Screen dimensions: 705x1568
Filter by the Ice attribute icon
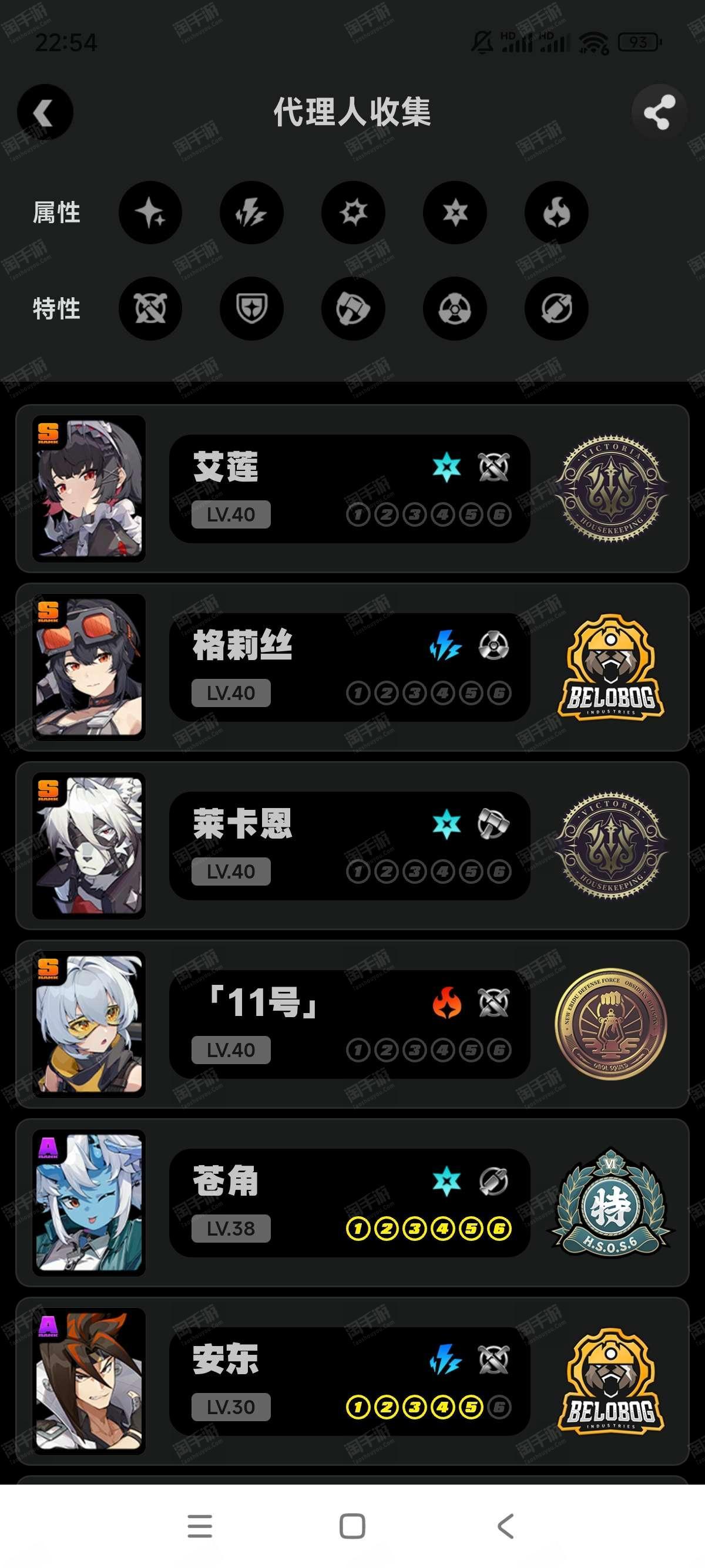click(455, 213)
